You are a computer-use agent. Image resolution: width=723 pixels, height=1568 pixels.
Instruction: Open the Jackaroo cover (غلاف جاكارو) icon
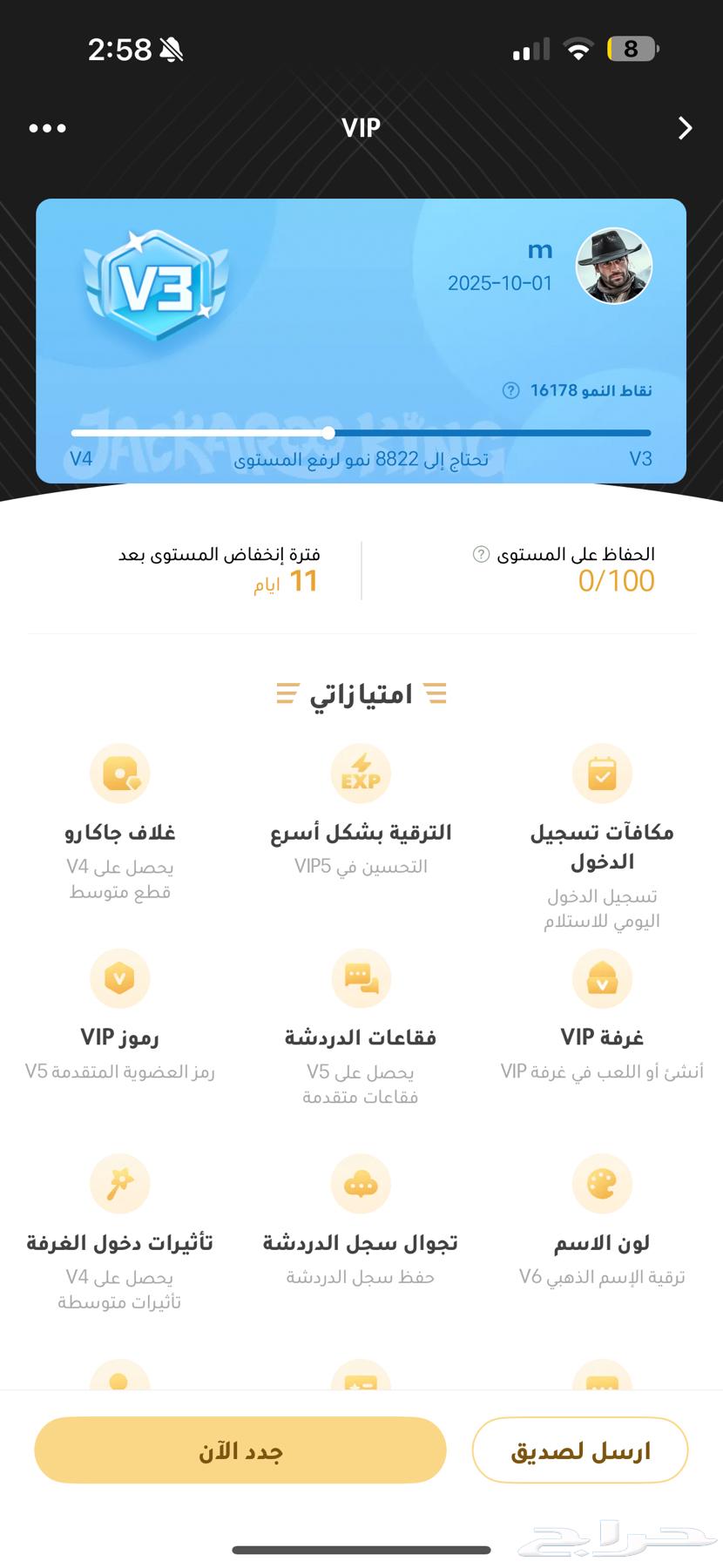[x=120, y=774]
